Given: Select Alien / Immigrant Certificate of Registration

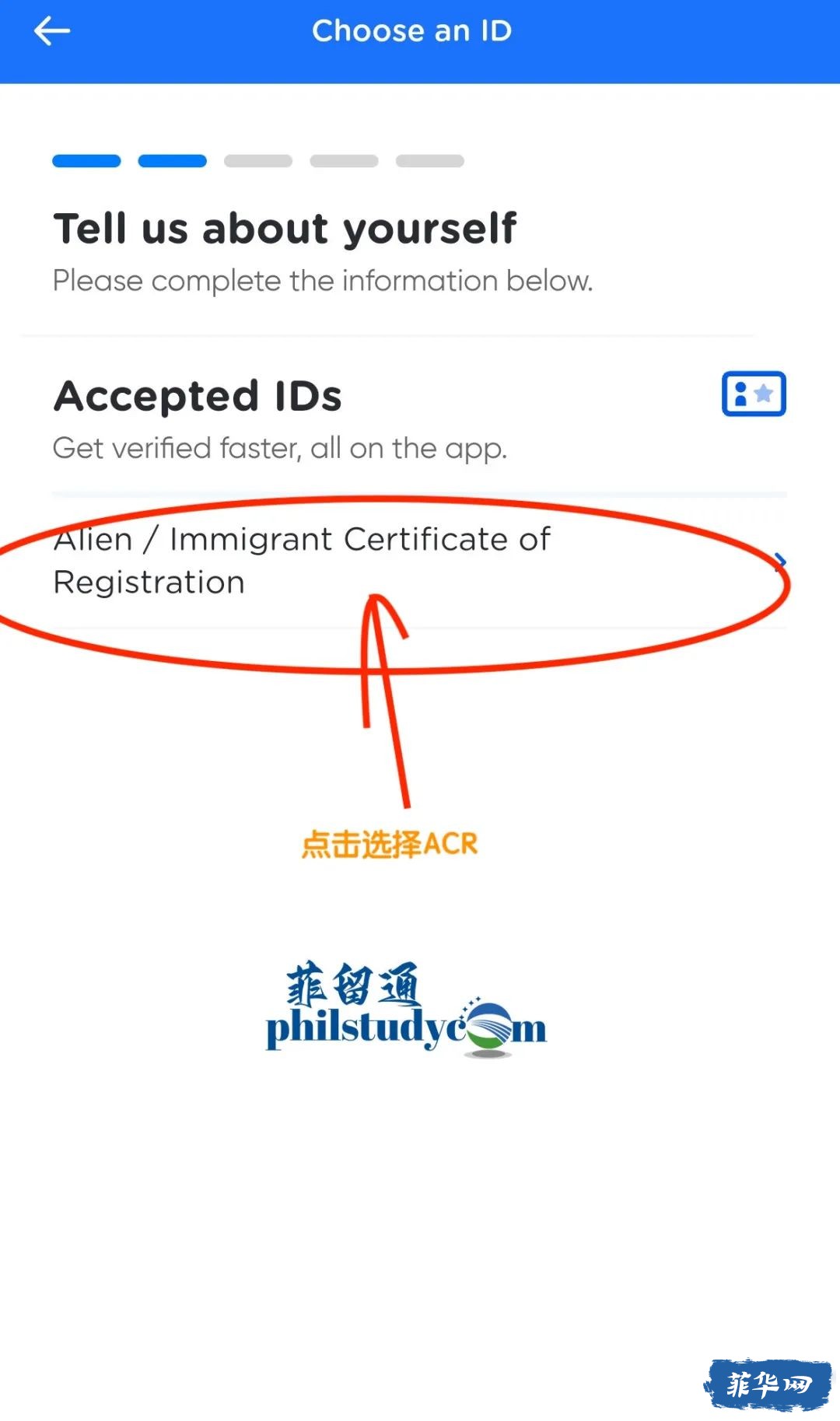Looking at the screenshot, I should tap(302, 561).
